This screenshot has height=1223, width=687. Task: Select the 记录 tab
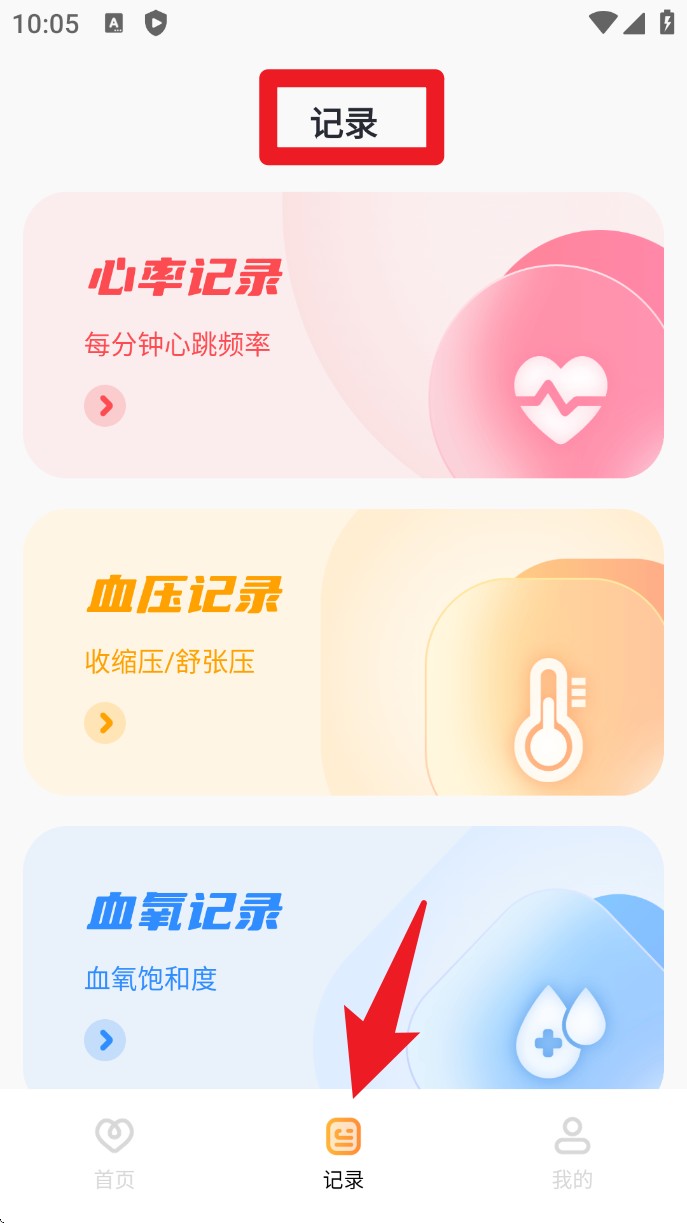pos(343,1154)
